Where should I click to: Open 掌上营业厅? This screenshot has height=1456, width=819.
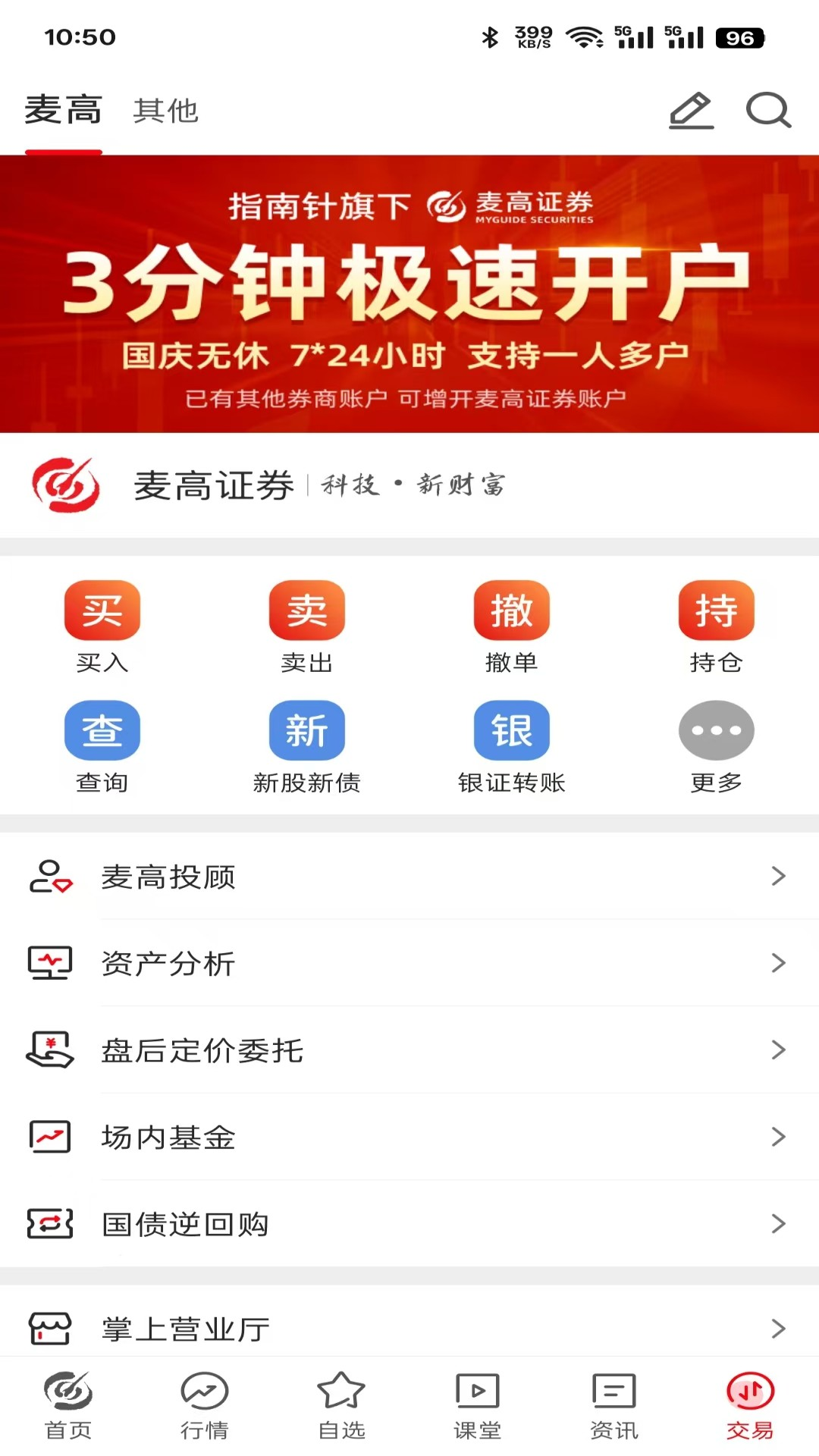409,1329
